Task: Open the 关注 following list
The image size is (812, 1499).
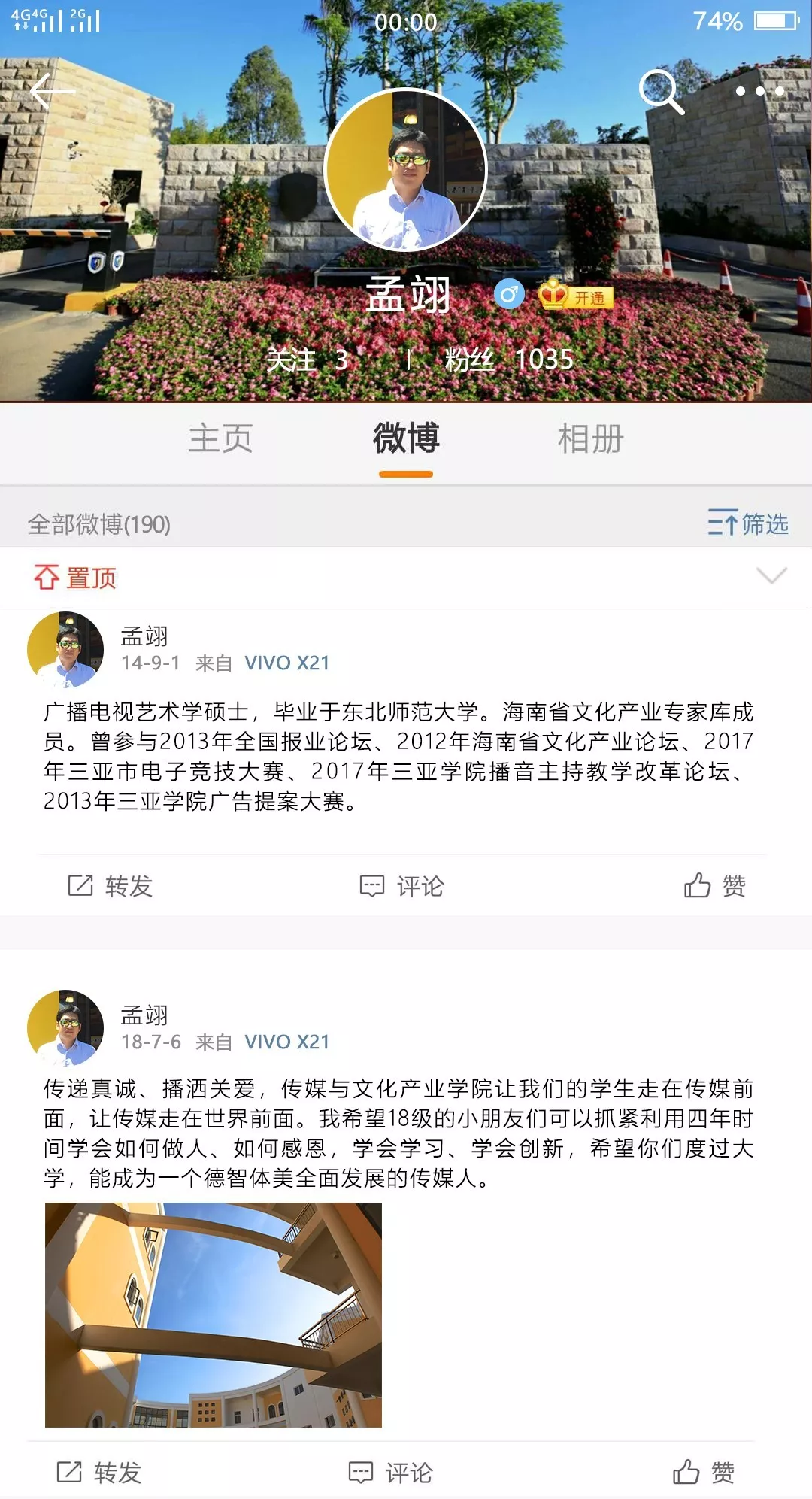Action: point(308,360)
